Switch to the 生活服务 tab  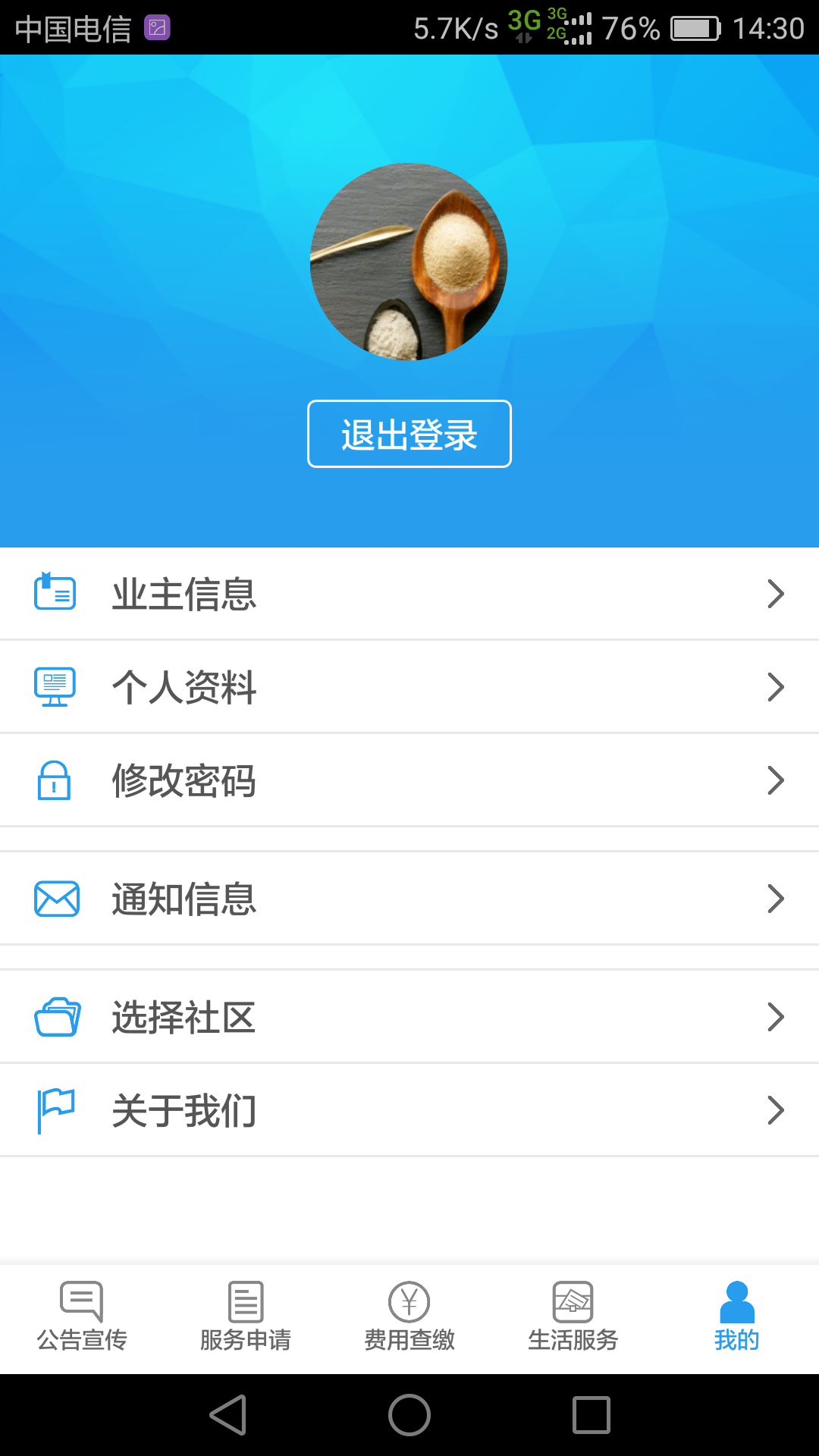(573, 1318)
